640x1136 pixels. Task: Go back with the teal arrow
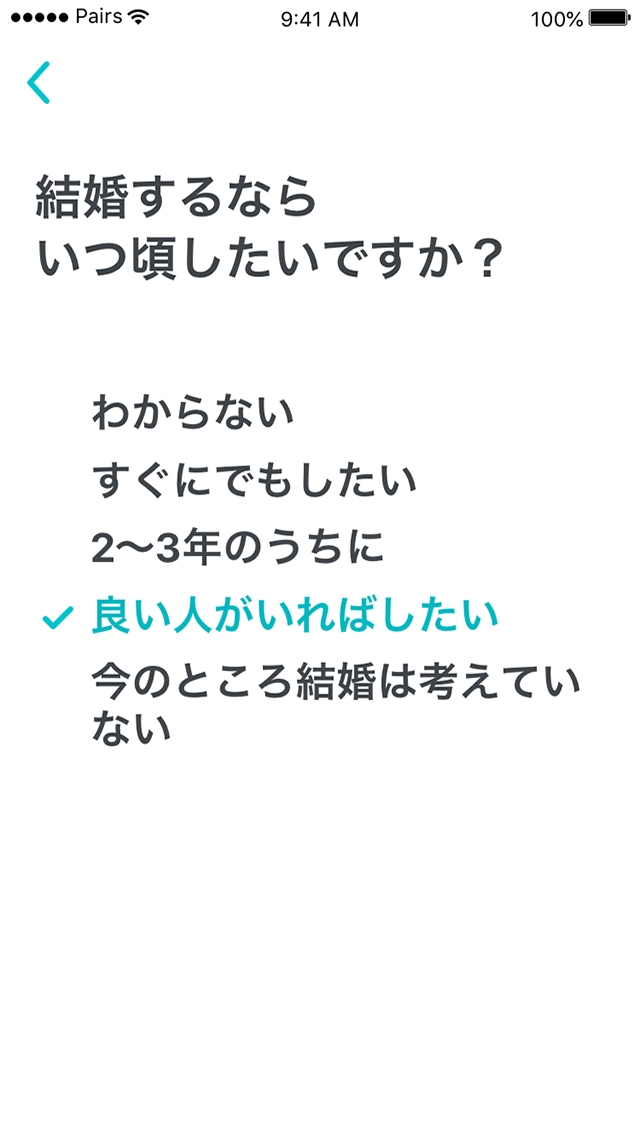tap(38, 83)
